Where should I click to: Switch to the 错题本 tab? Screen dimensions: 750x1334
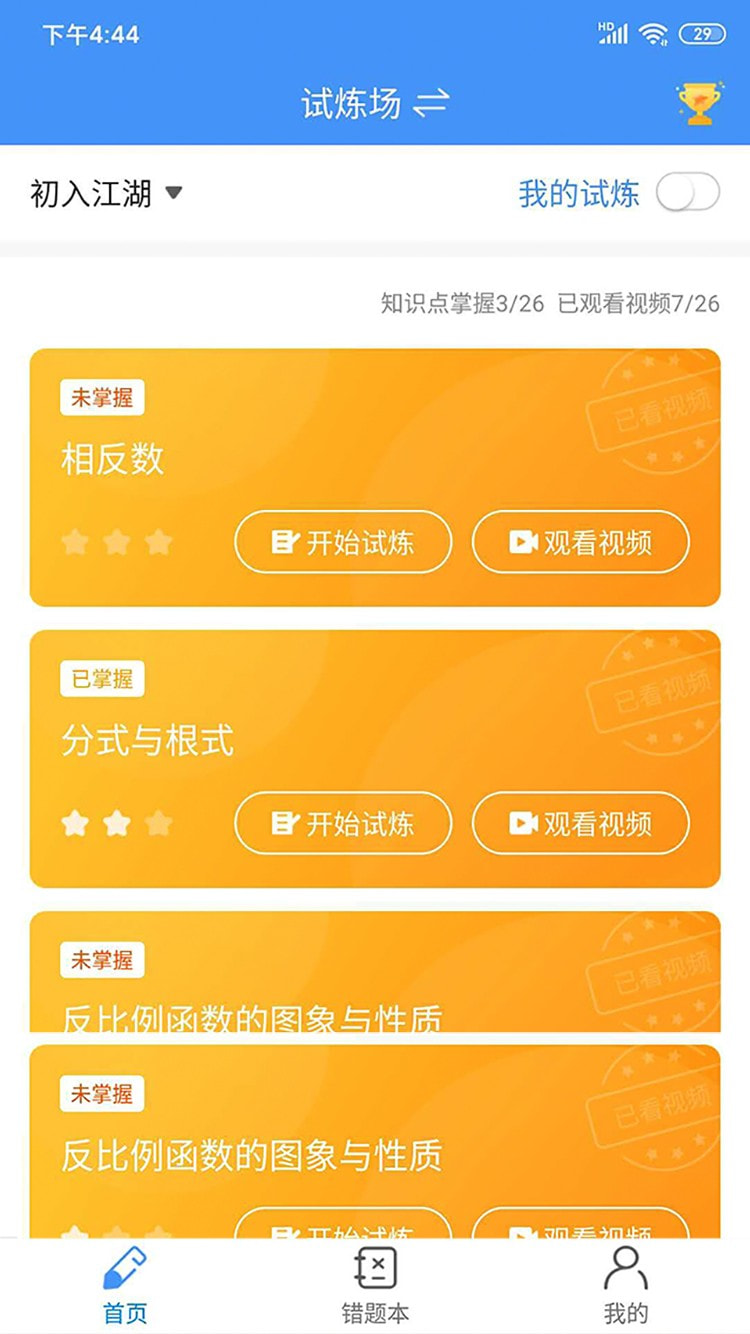point(375,1285)
